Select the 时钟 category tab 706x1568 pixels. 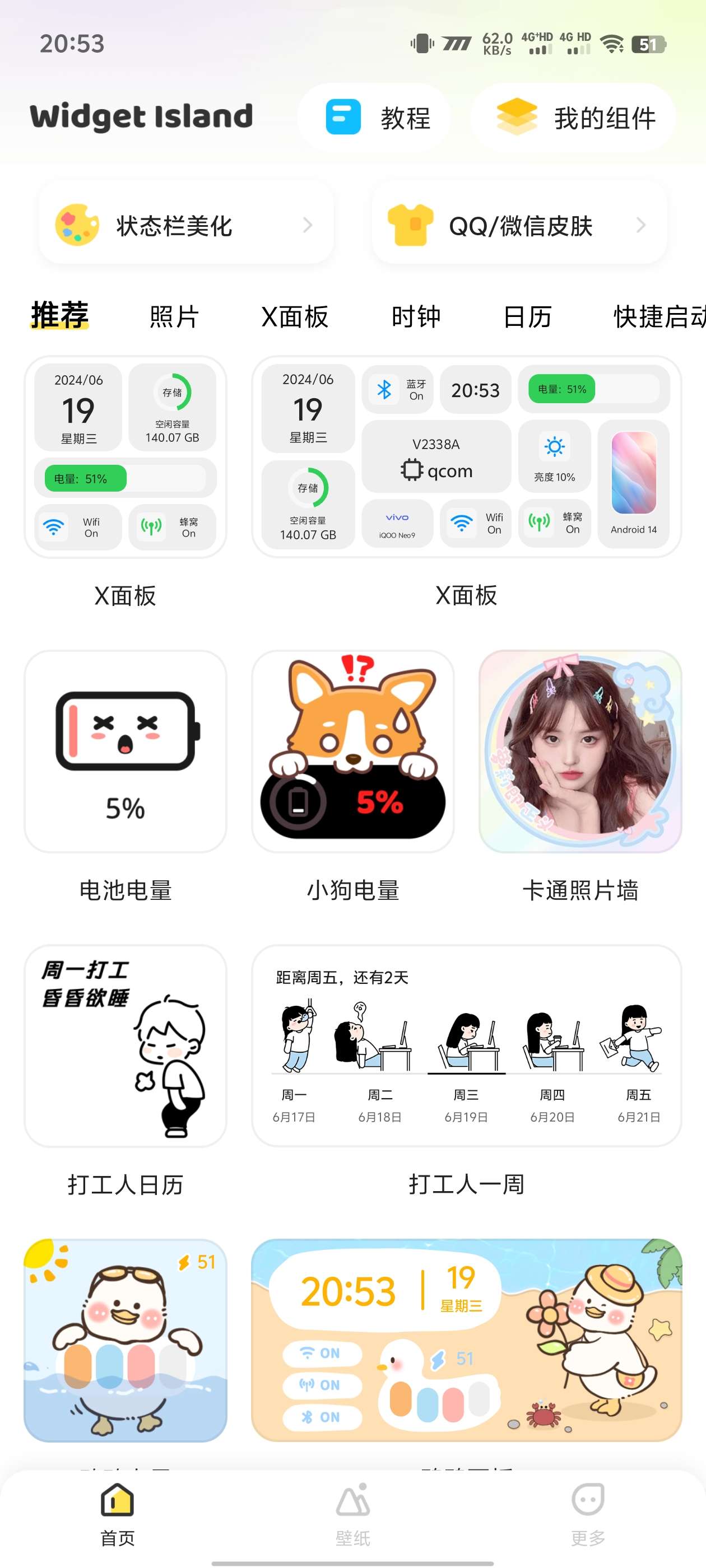pos(415,316)
